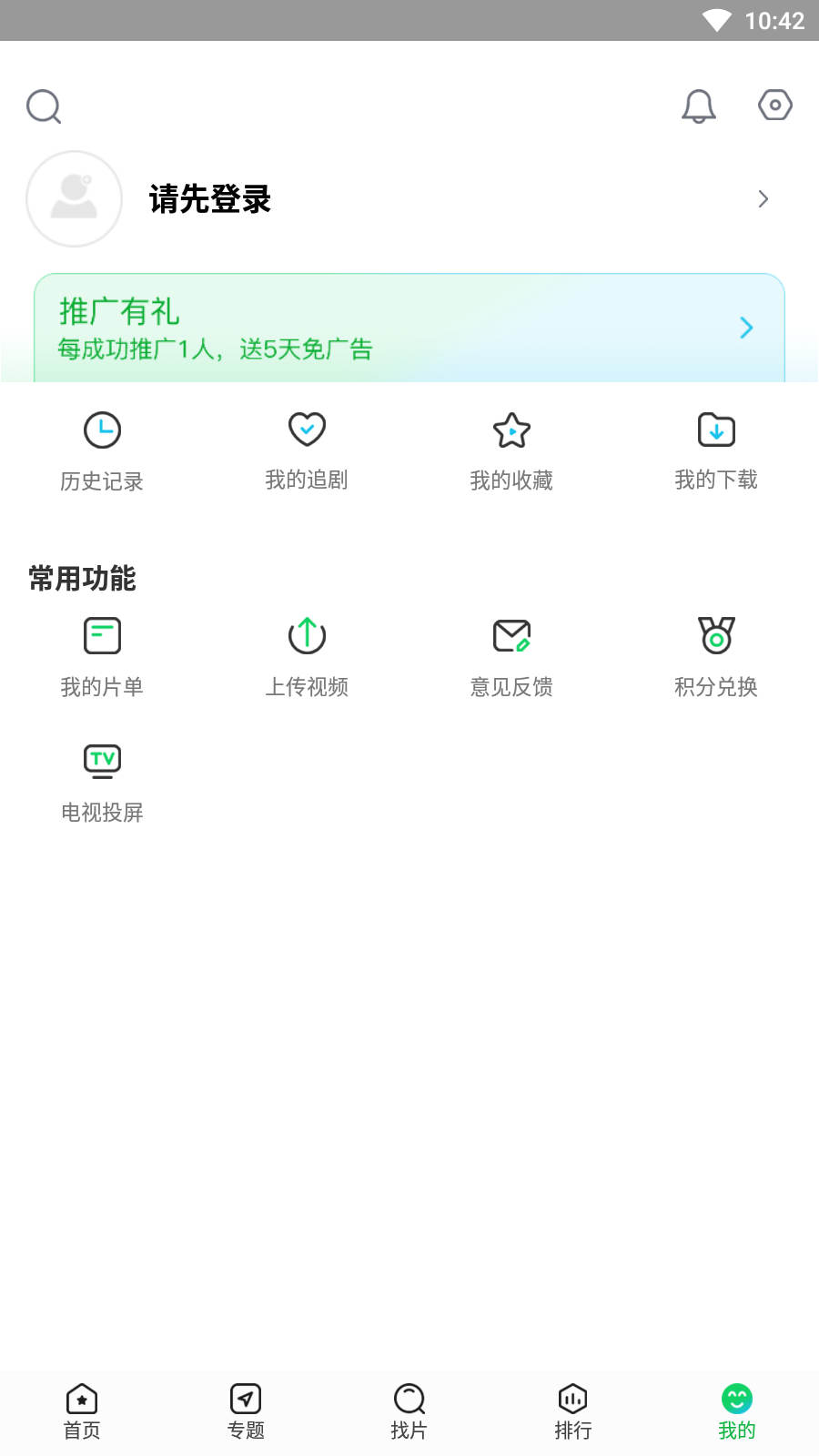Open 我的追剧 (my shows) icon
819x1456 pixels.
pos(307,429)
